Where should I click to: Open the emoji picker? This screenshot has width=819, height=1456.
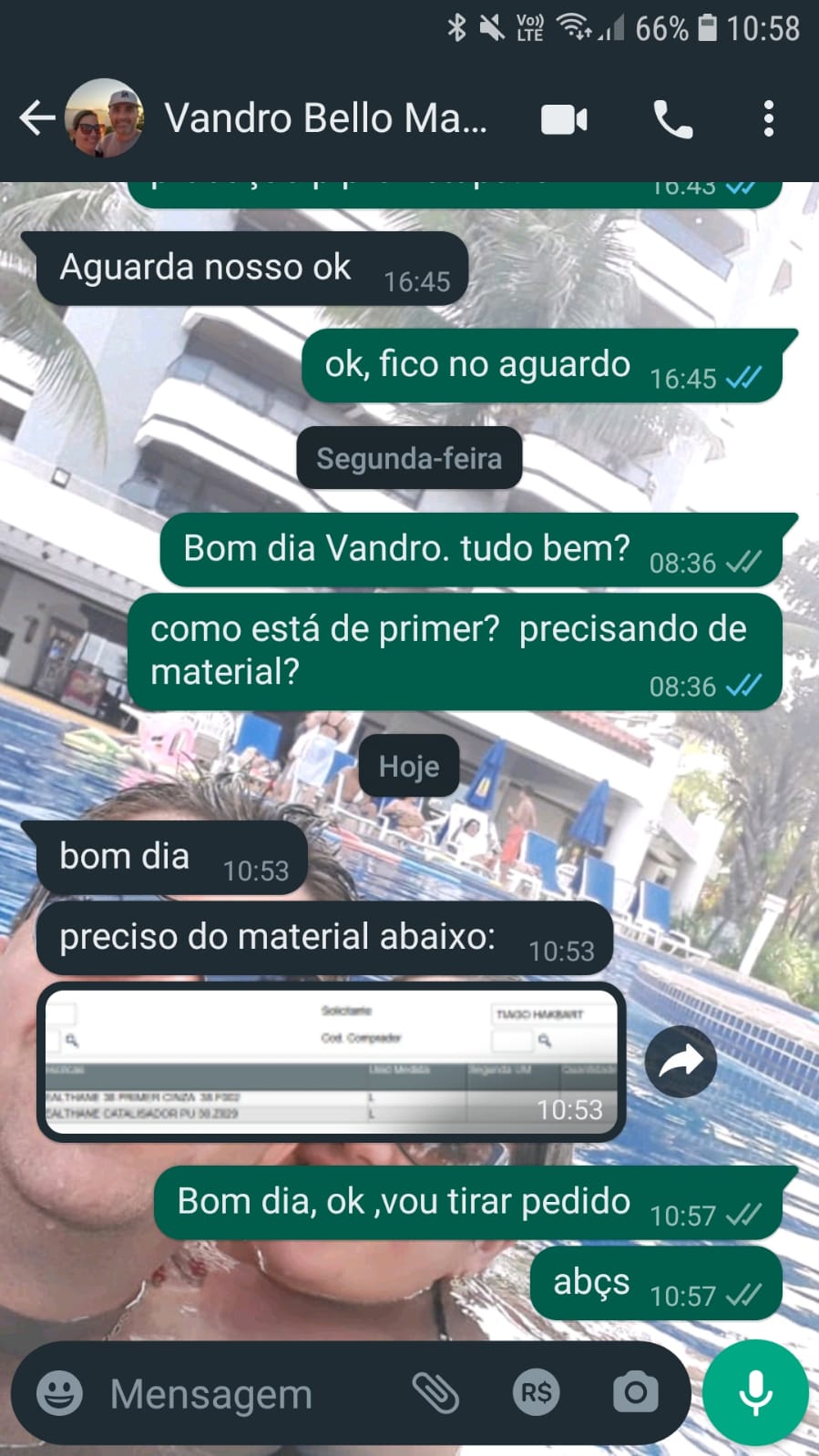point(59,1392)
